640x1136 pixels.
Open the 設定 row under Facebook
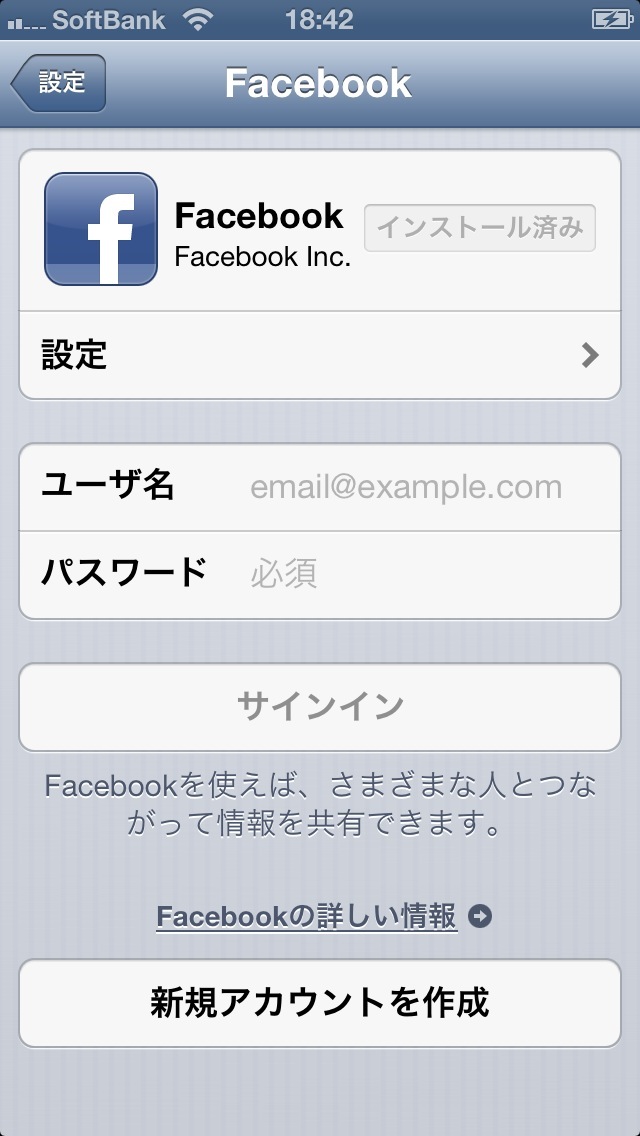tap(320, 356)
